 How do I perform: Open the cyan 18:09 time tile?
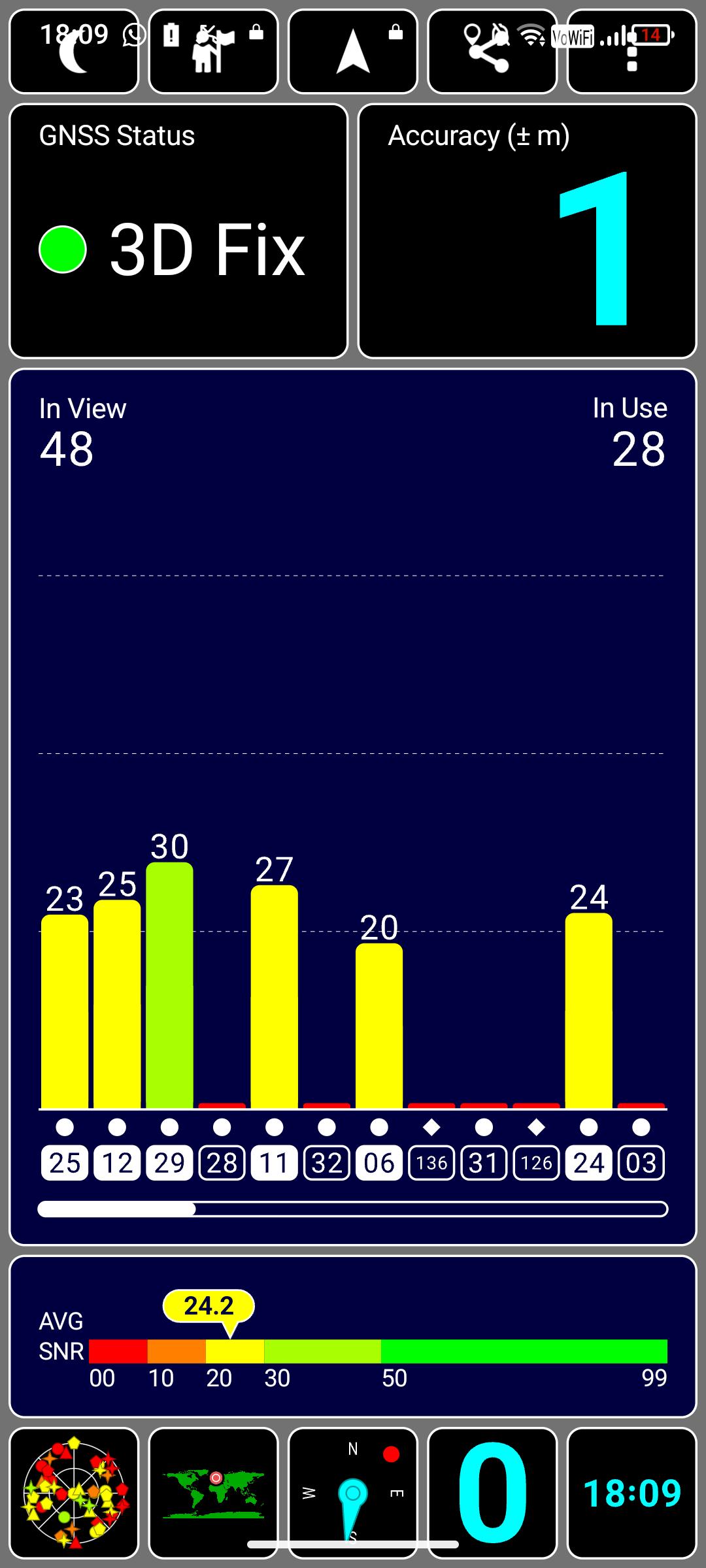tap(631, 1492)
